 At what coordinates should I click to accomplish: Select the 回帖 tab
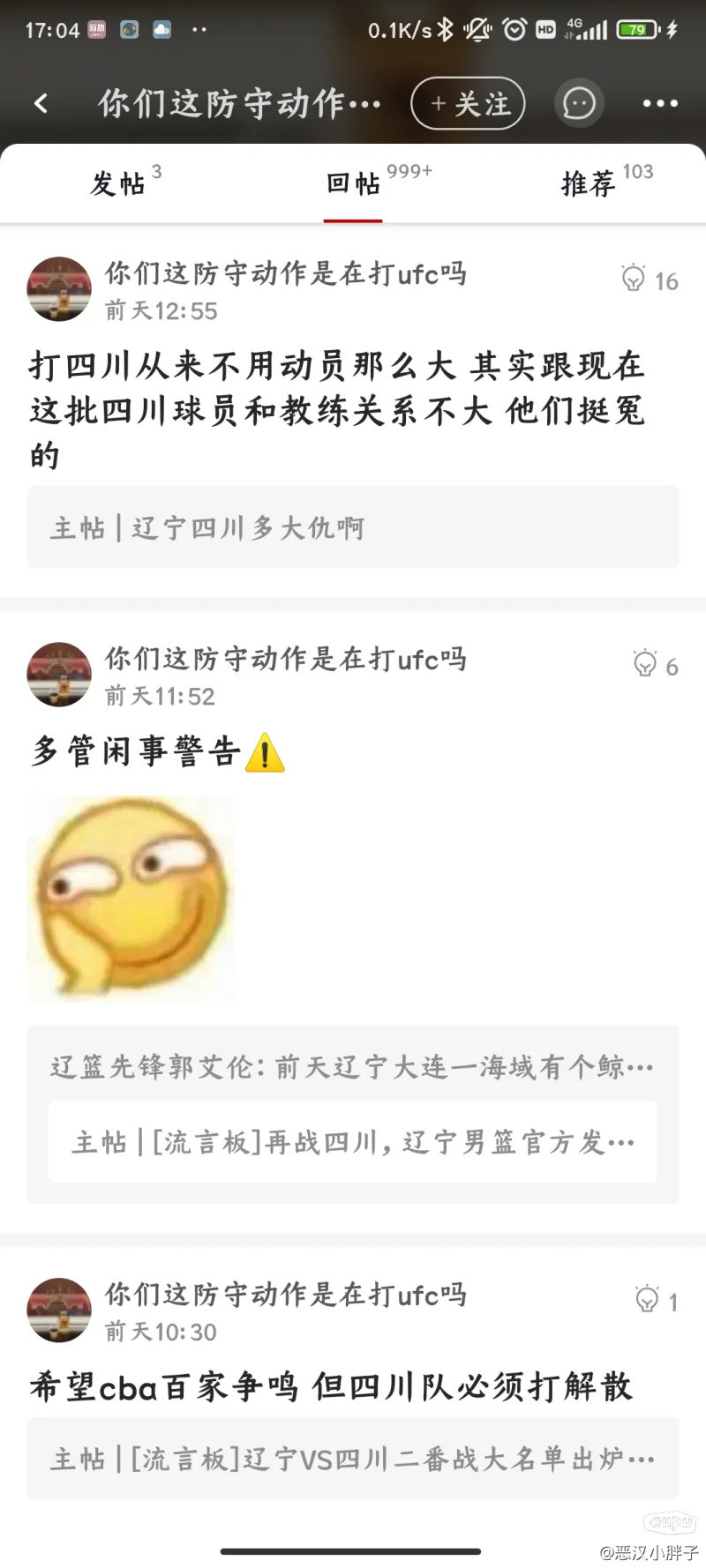point(353,183)
